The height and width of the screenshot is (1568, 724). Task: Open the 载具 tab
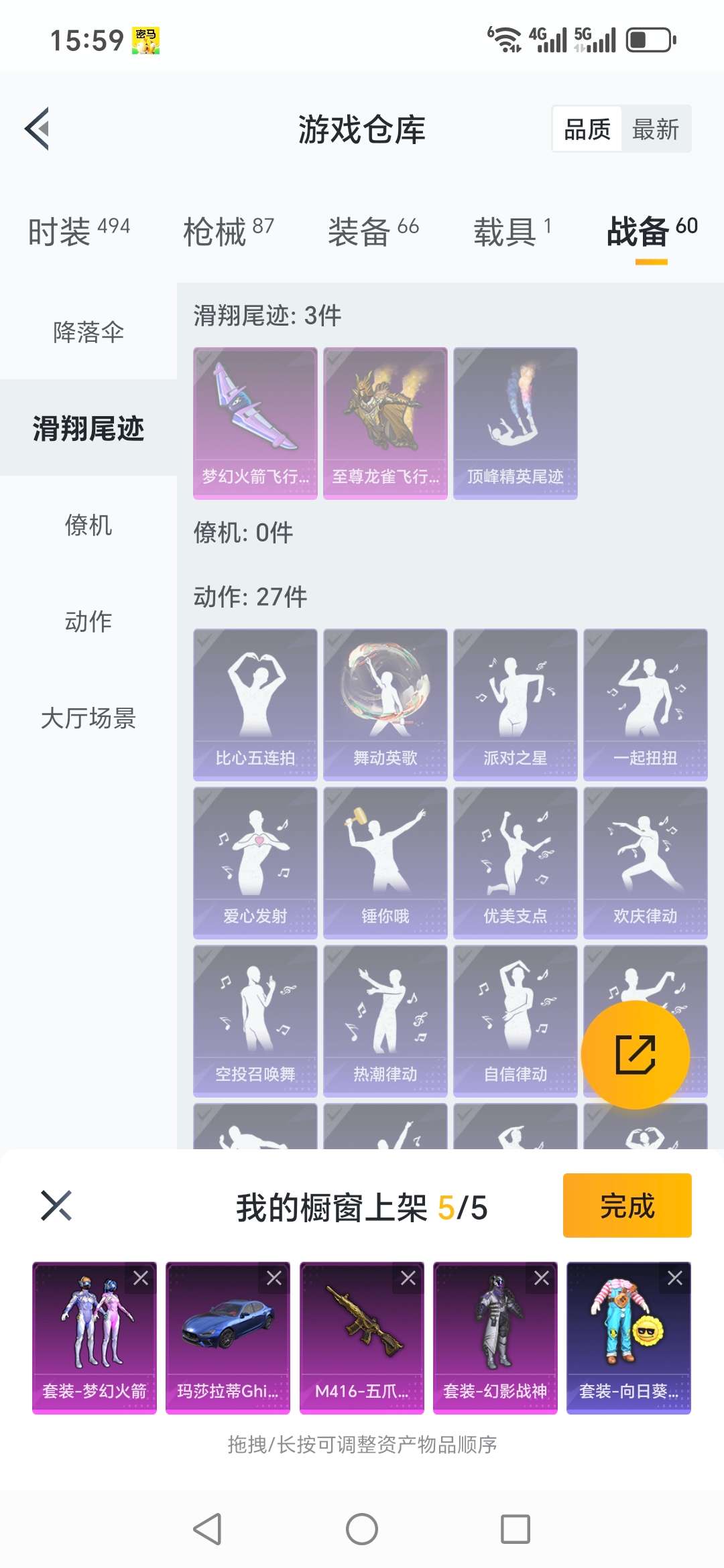coord(512,231)
